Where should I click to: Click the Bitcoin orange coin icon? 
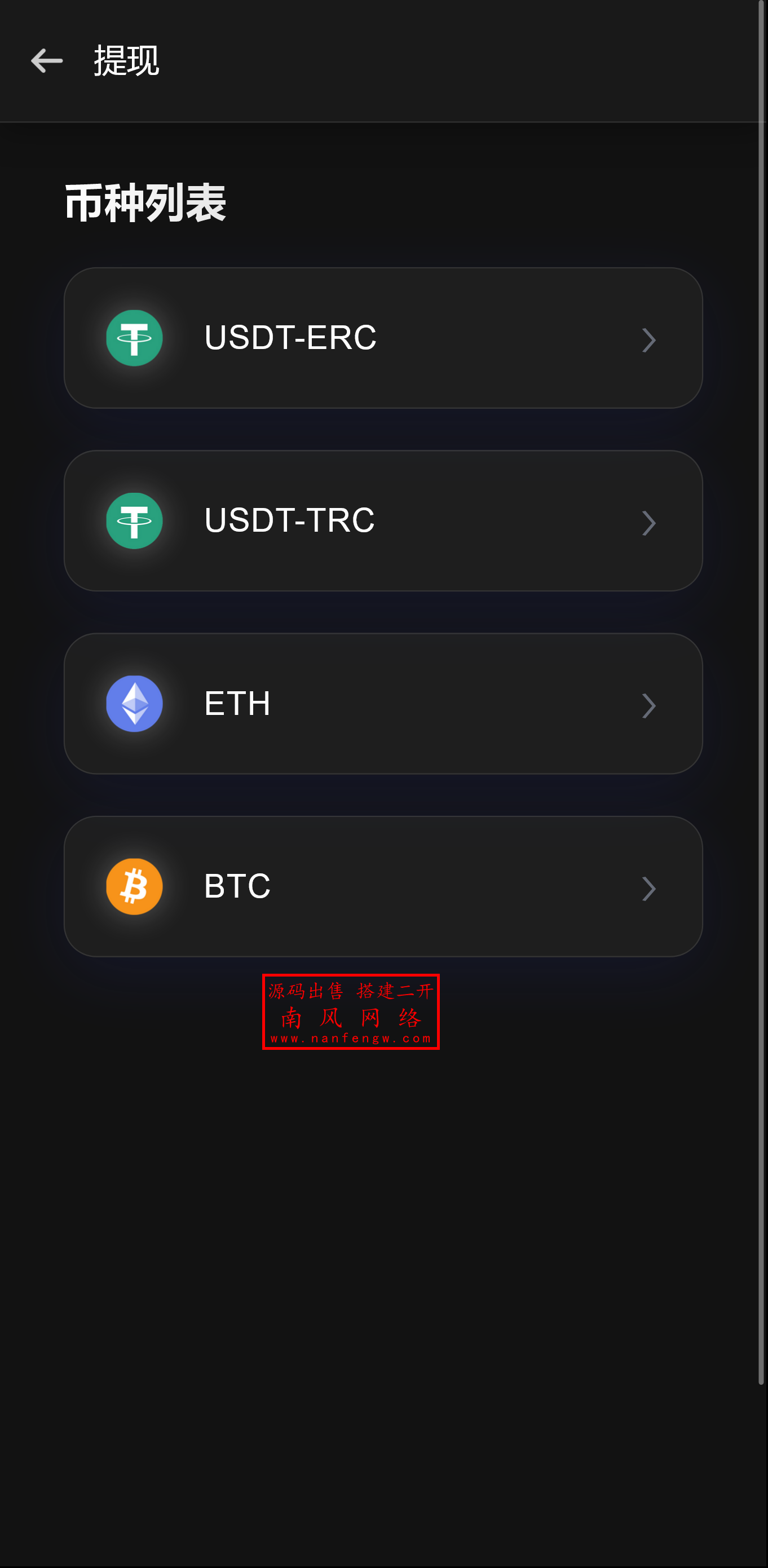(134, 887)
